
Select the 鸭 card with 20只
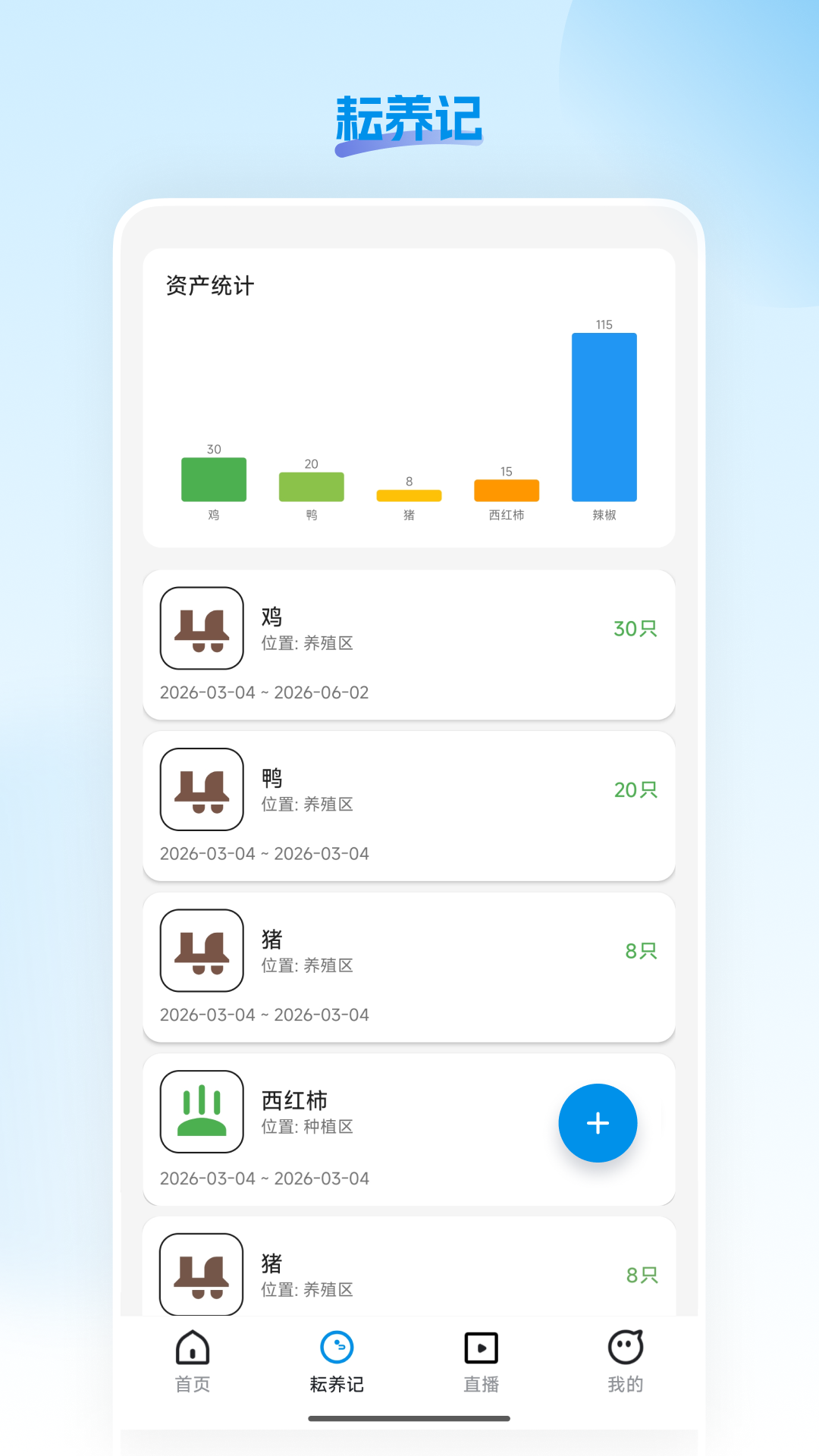(x=409, y=805)
